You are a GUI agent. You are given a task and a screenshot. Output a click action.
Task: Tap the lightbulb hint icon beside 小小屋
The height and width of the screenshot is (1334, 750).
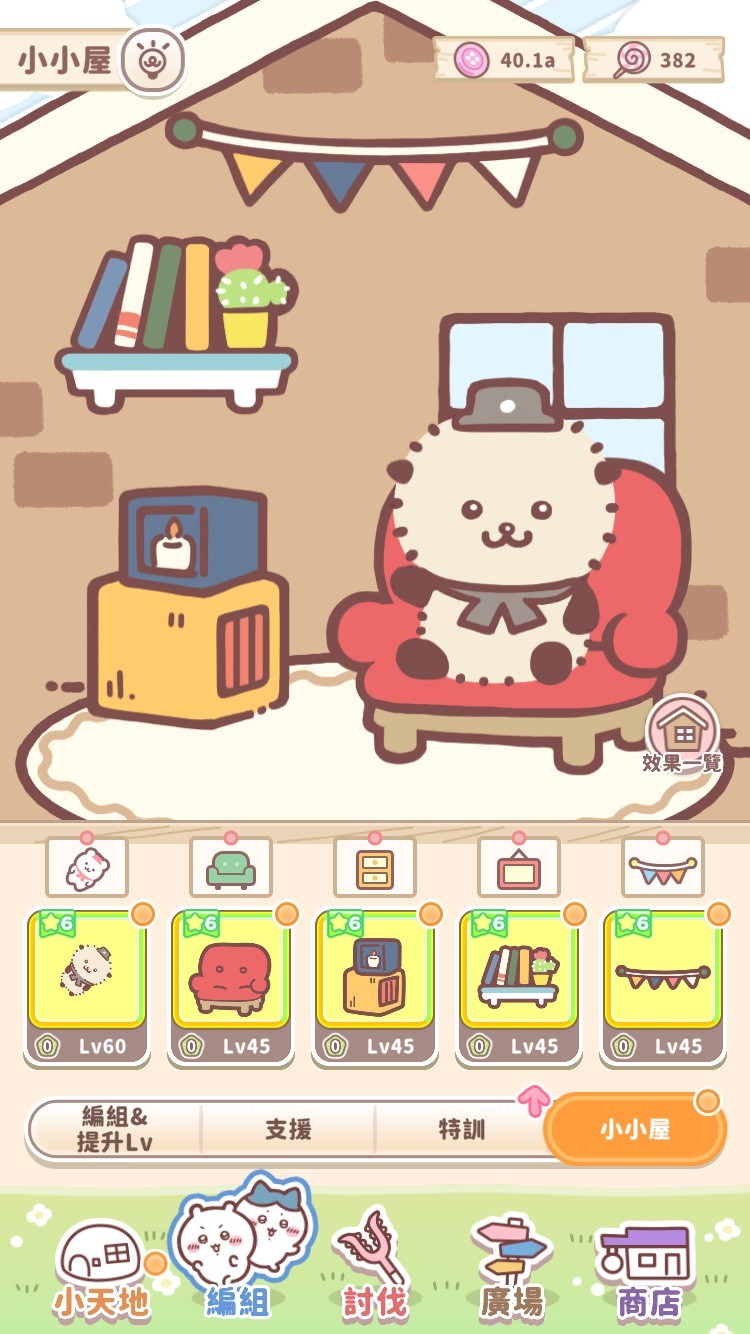click(x=153, y=60)
